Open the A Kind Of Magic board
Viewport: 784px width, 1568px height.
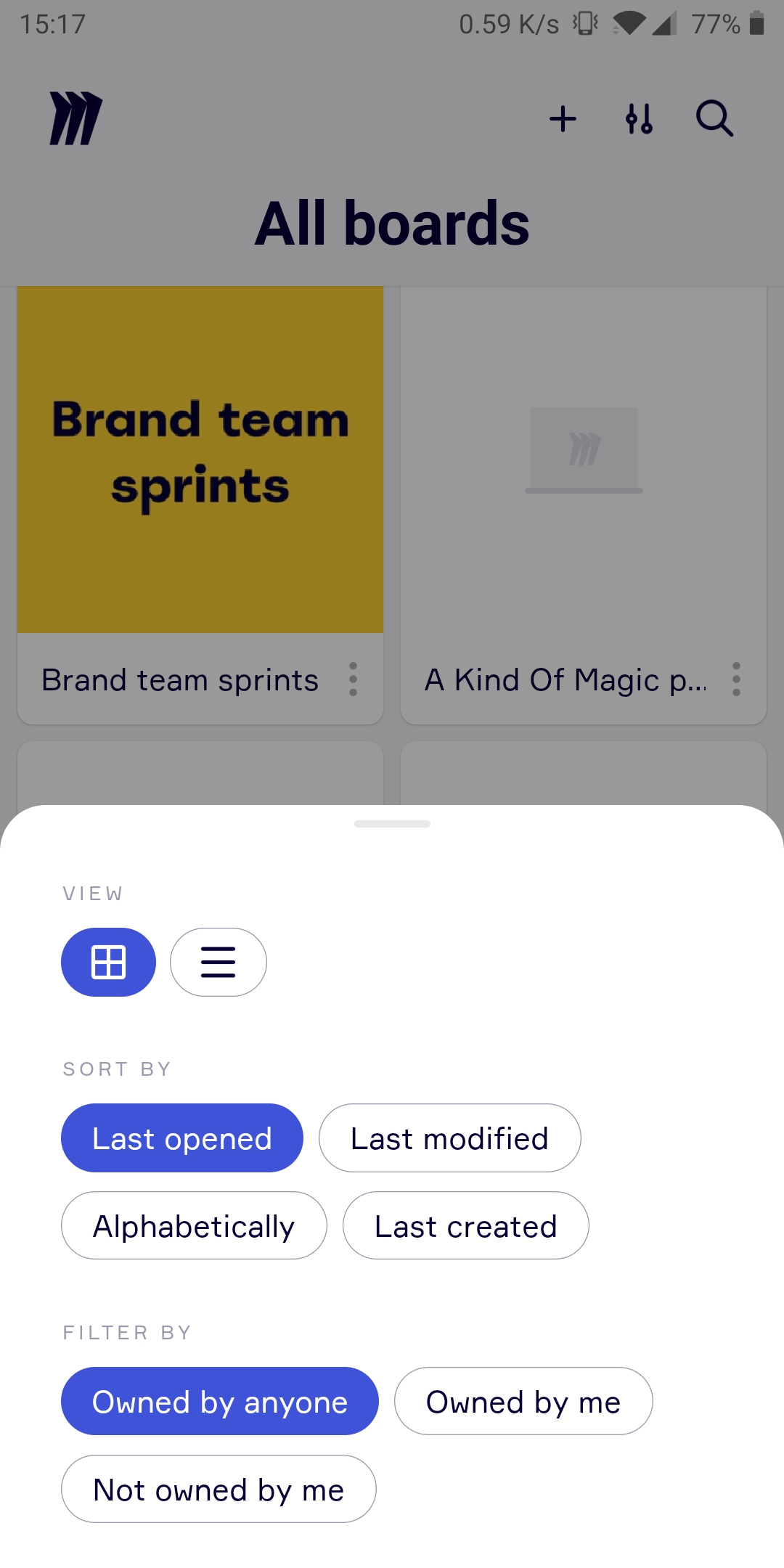pyautogui.click(x=584, y=460)
